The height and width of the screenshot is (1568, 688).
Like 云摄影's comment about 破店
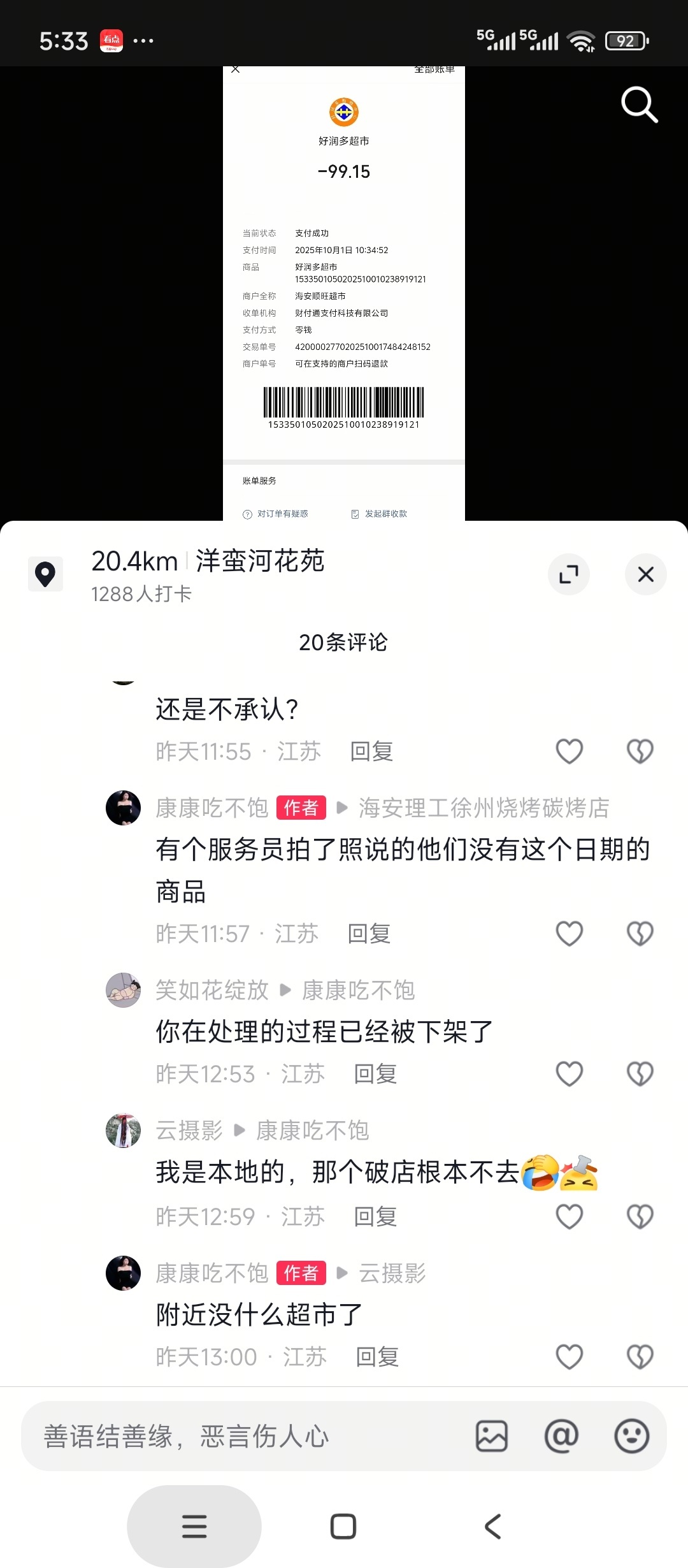pos(569,1217)
